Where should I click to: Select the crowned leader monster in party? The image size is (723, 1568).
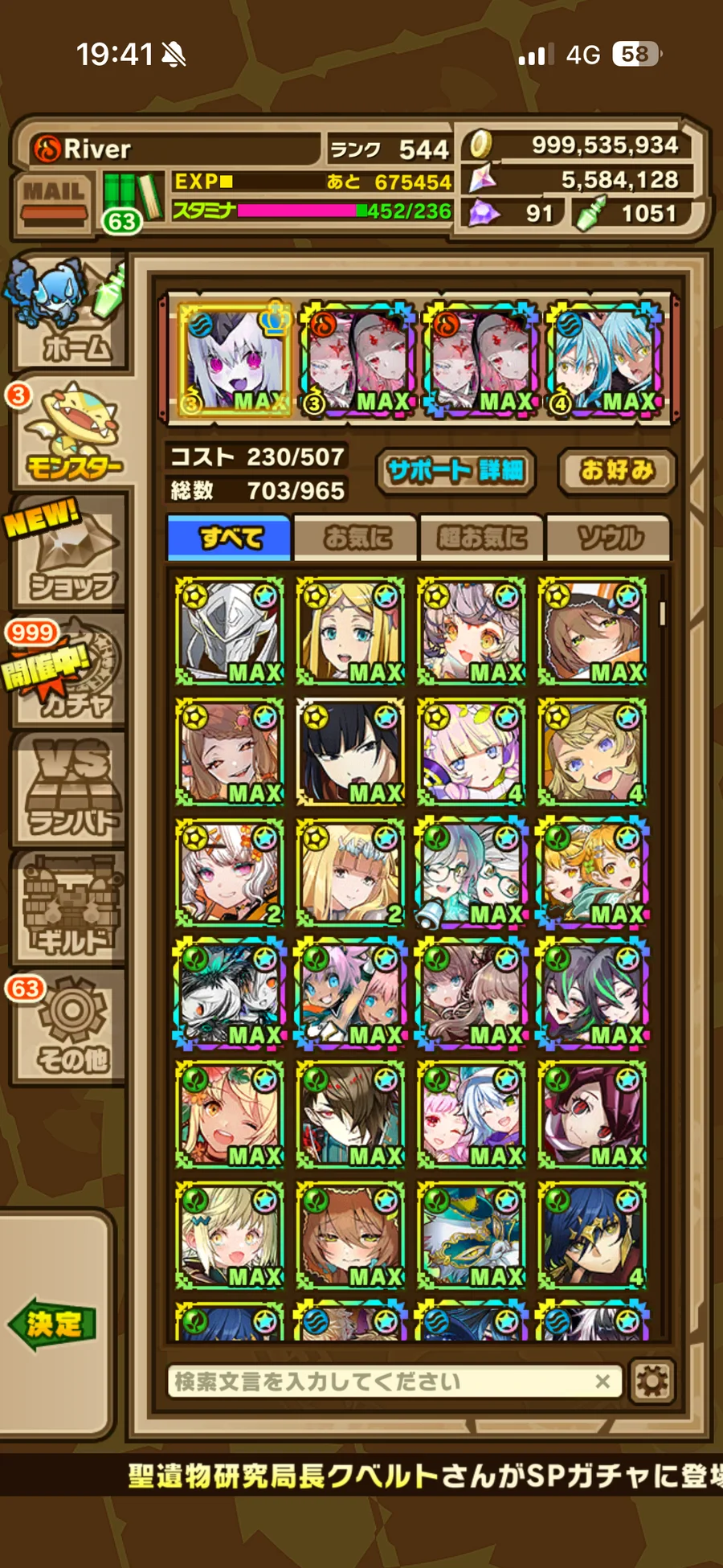pos(234,359)
